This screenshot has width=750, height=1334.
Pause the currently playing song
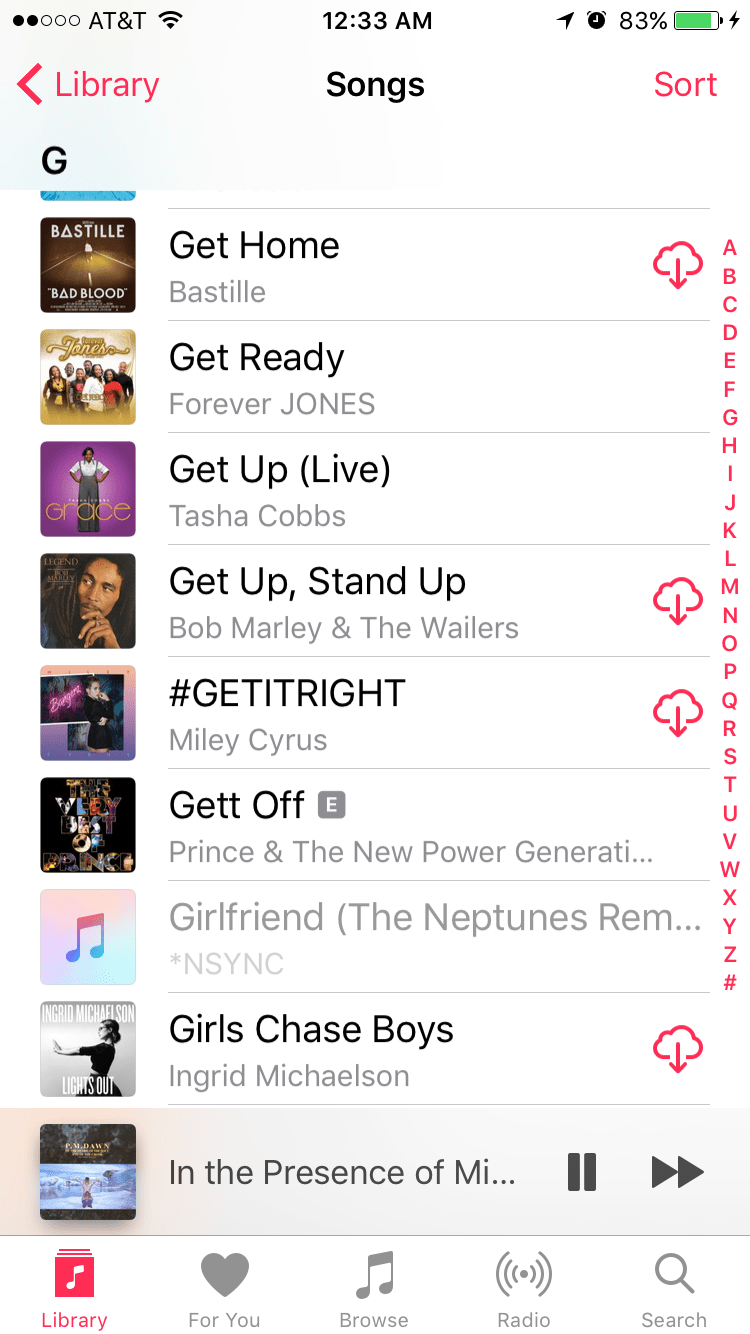click(x=582, y=1172)
